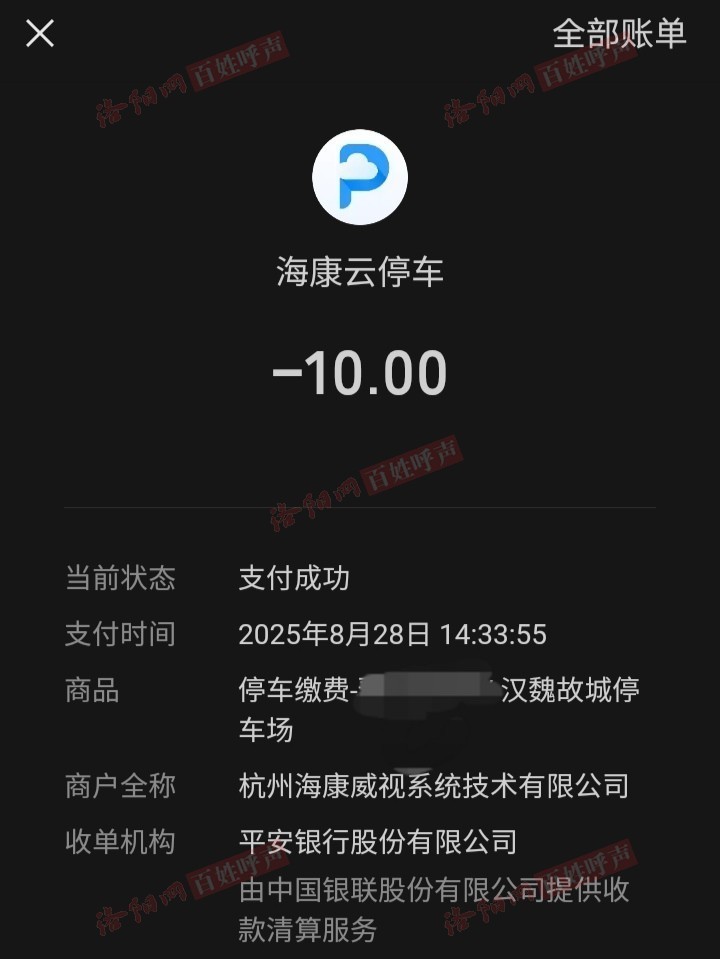Close the payment detail page

40,34
